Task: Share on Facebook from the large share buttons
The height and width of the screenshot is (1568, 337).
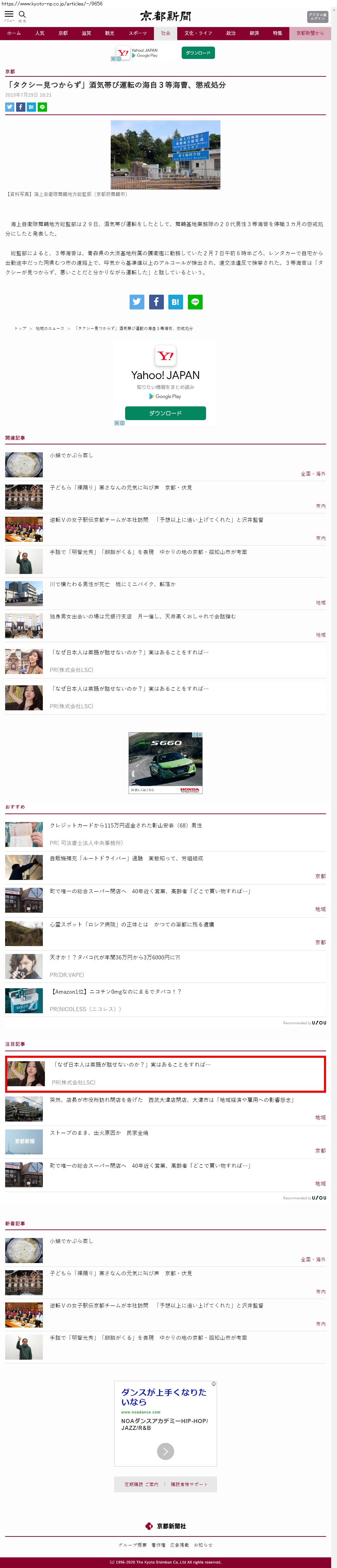Action: click(156, 301)
